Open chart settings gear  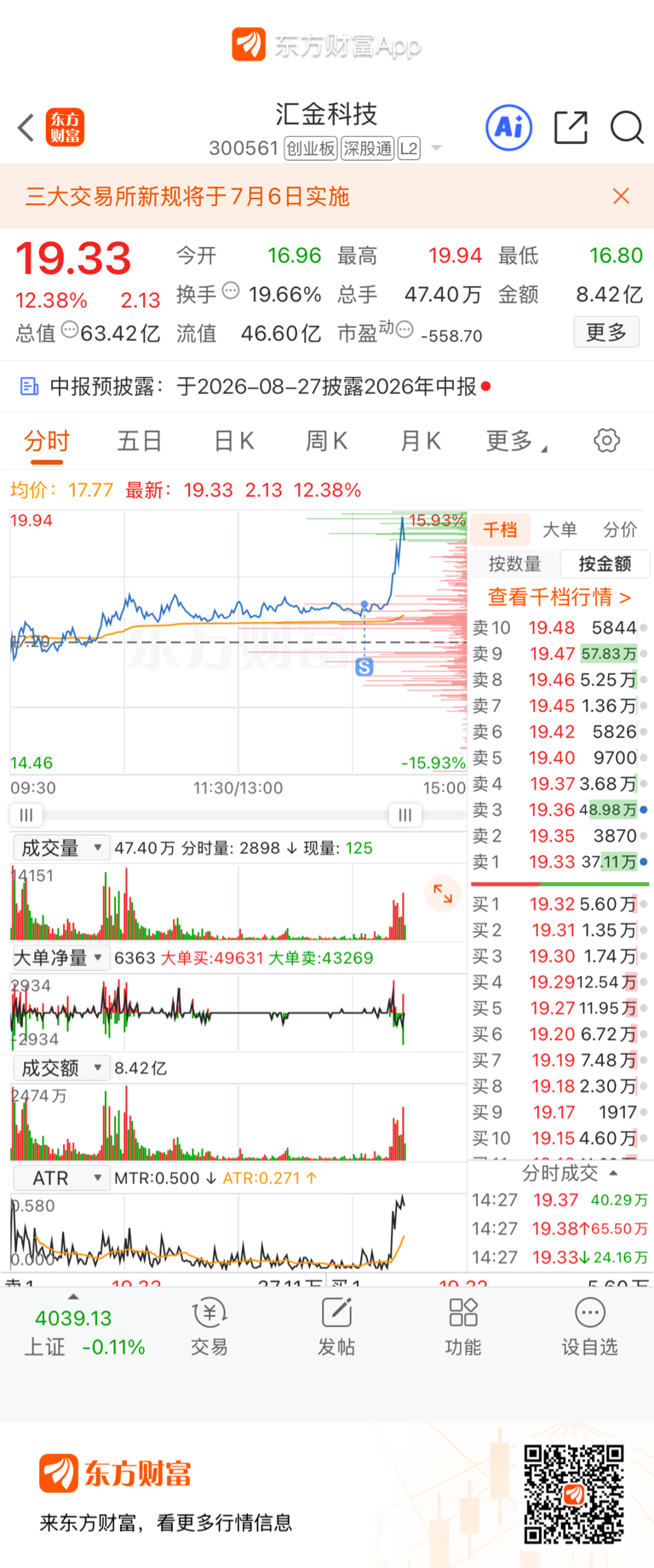coord(606,441)
